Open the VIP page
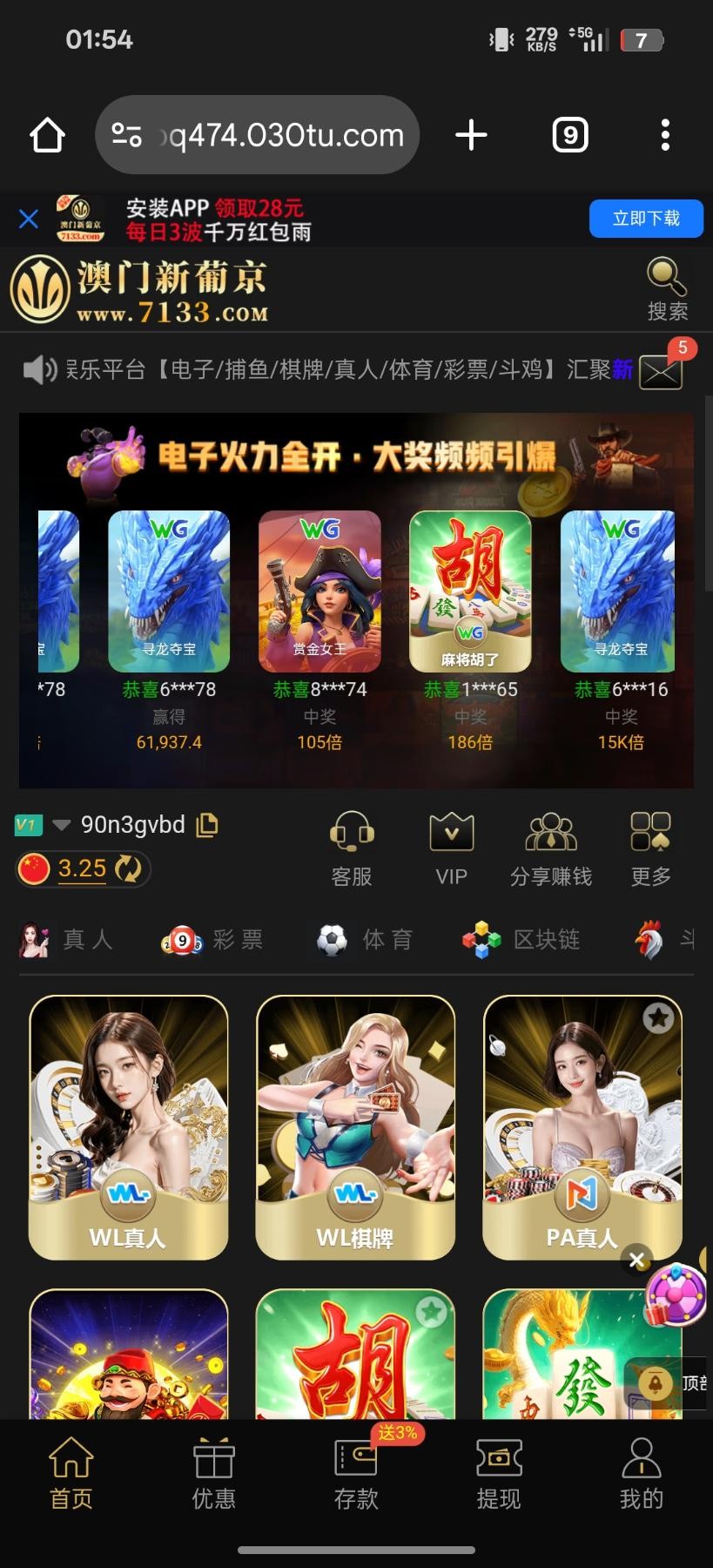This screenshot has height=1568, width=713. click(451, 848)
